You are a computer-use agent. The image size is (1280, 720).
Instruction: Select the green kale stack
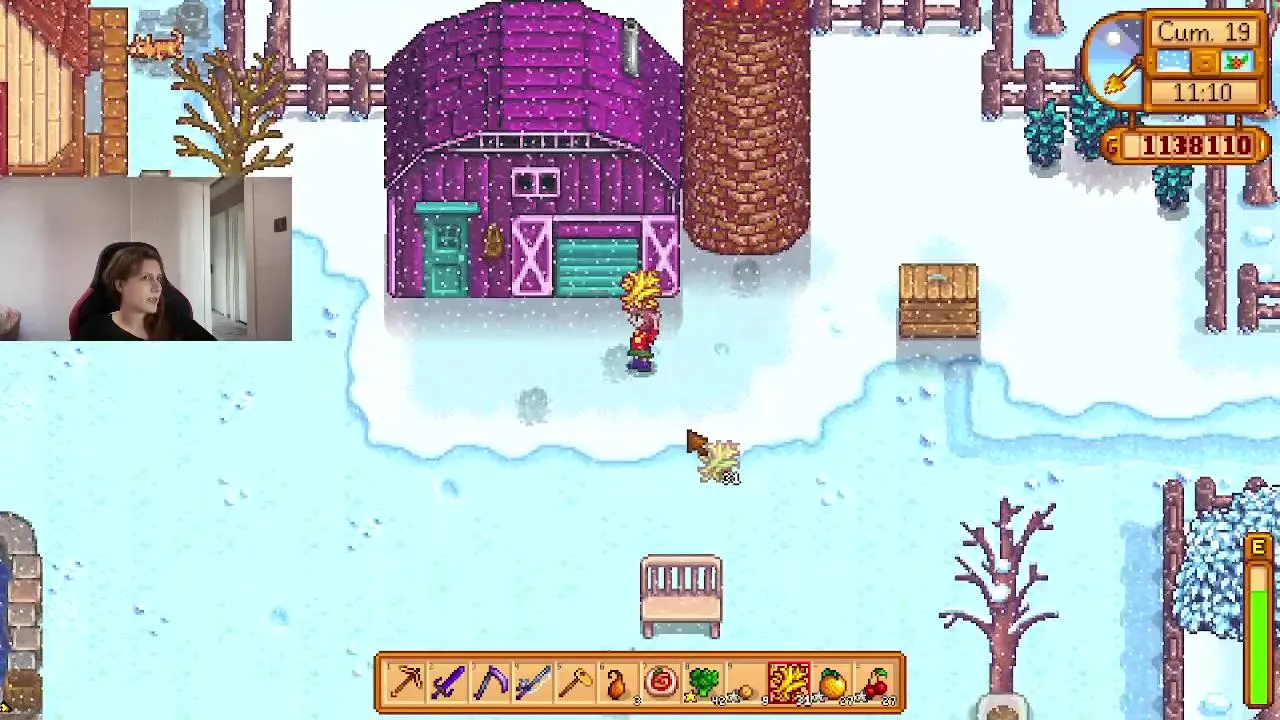[x=704, y=683]
